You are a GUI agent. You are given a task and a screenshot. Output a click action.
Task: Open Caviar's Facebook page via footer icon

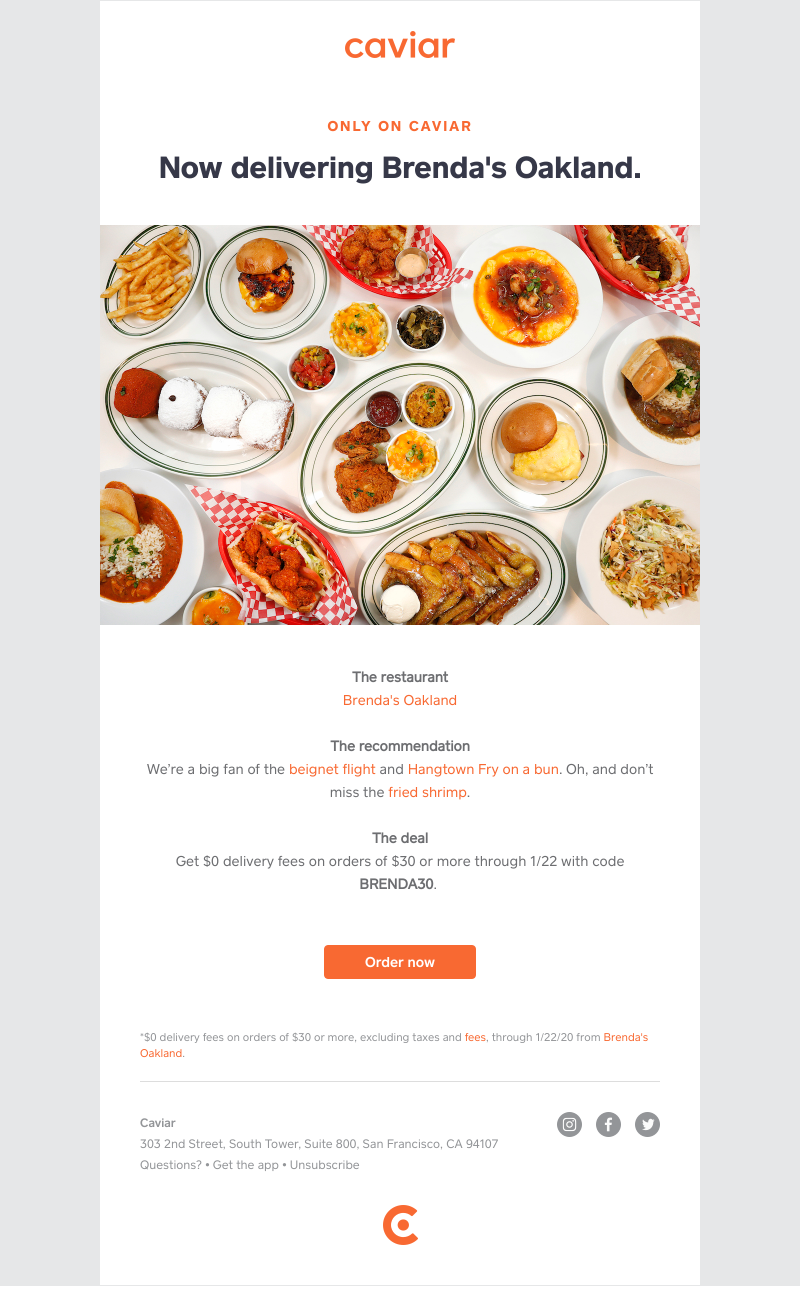(608, 1124)
